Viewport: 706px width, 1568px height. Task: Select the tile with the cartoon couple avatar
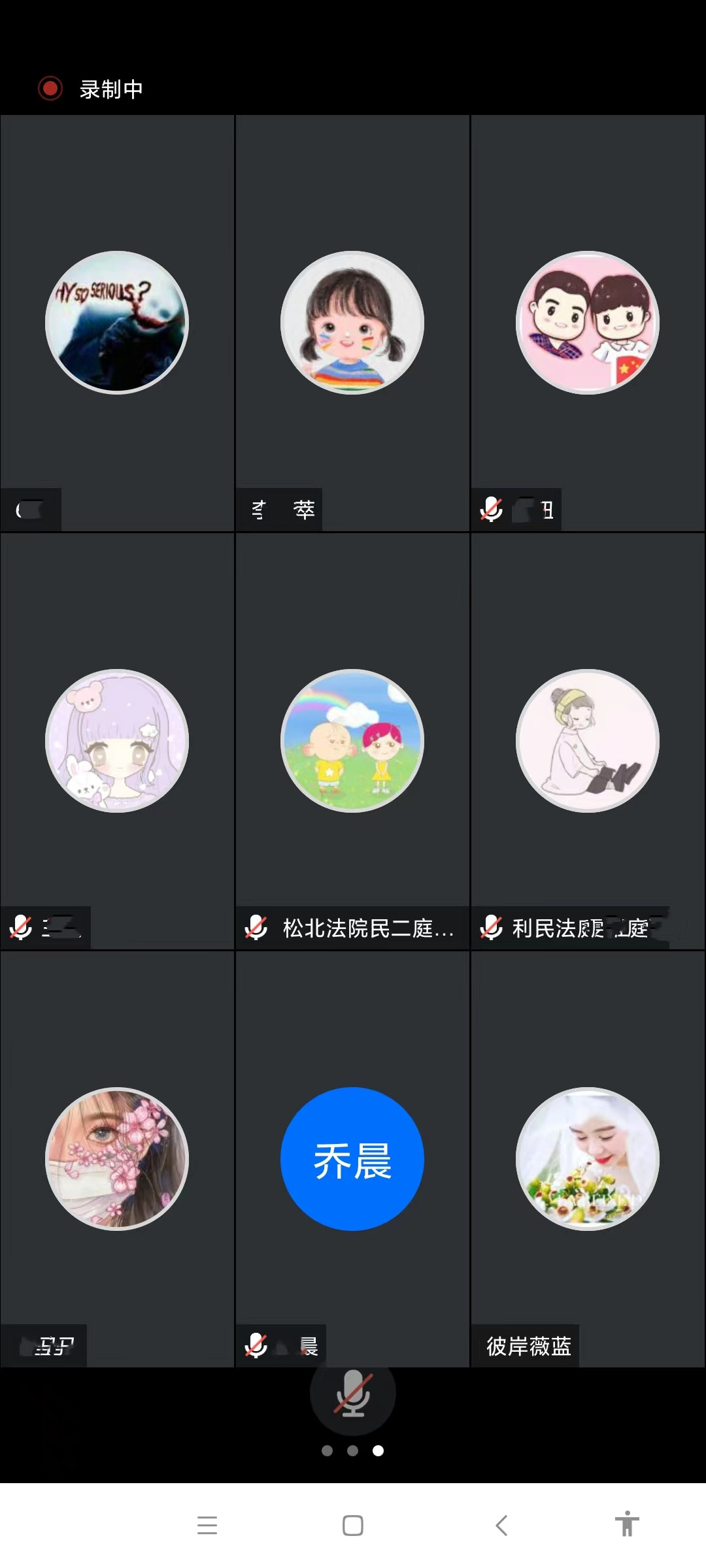[587, 322]
